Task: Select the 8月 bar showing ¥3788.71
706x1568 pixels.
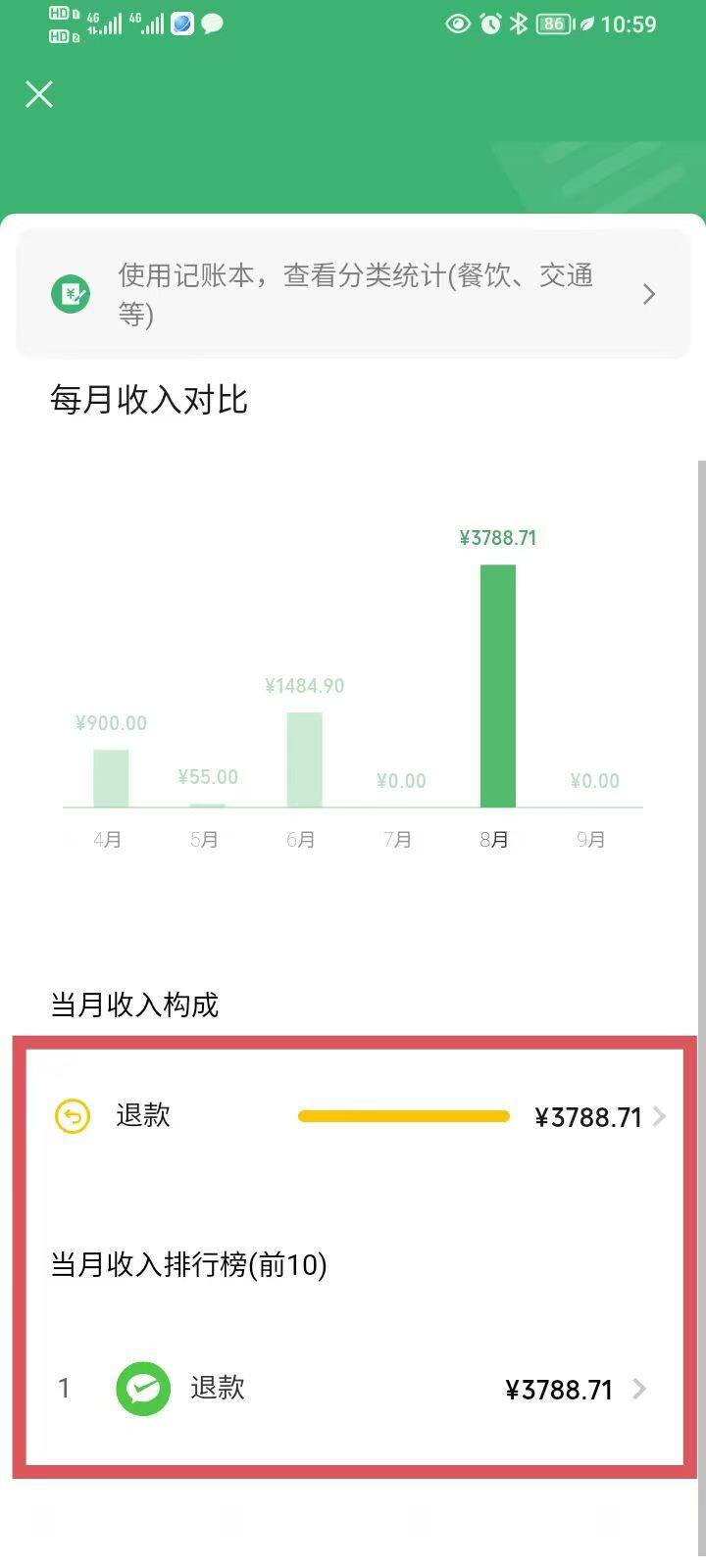Action: [497, 686]
